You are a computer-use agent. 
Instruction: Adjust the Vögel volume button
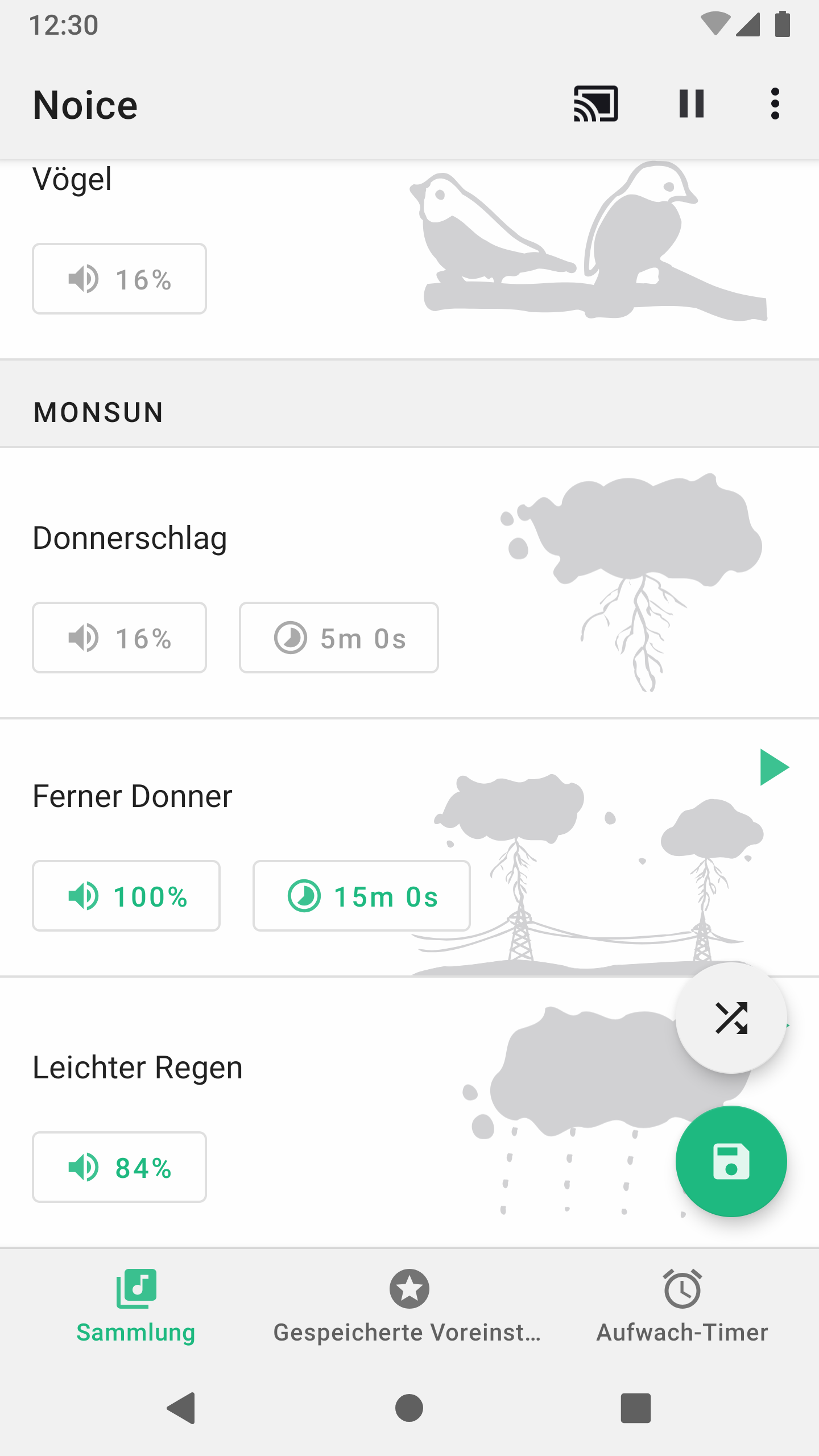point(119,279)
